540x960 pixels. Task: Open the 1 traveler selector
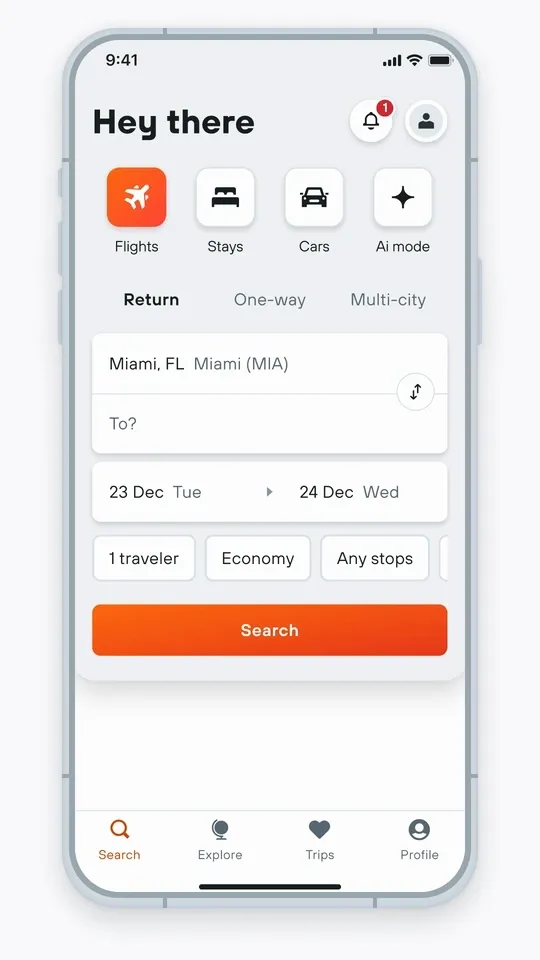(x=144, y=558)
